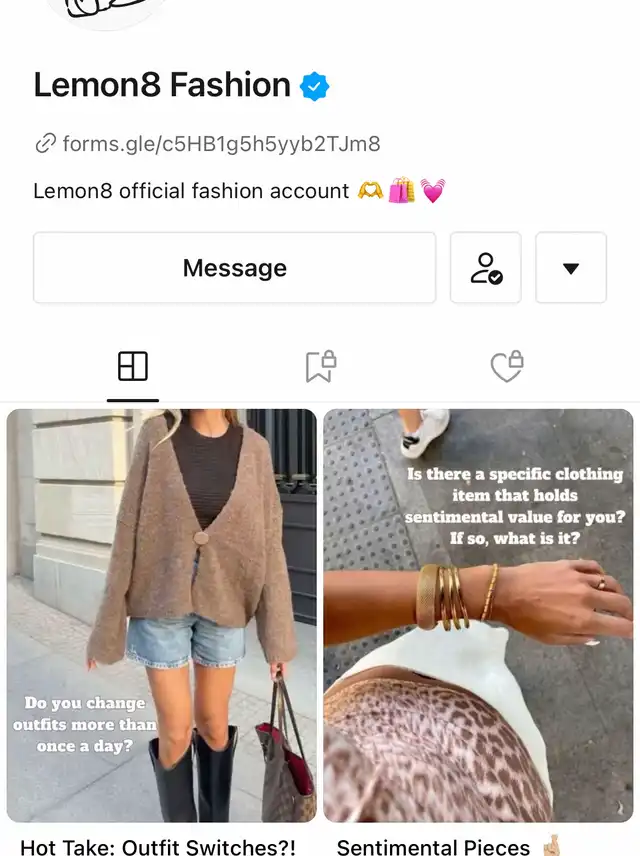
Task: Switch to the posts grid tab
Action: pyautogui.click(x=133, y=367)
